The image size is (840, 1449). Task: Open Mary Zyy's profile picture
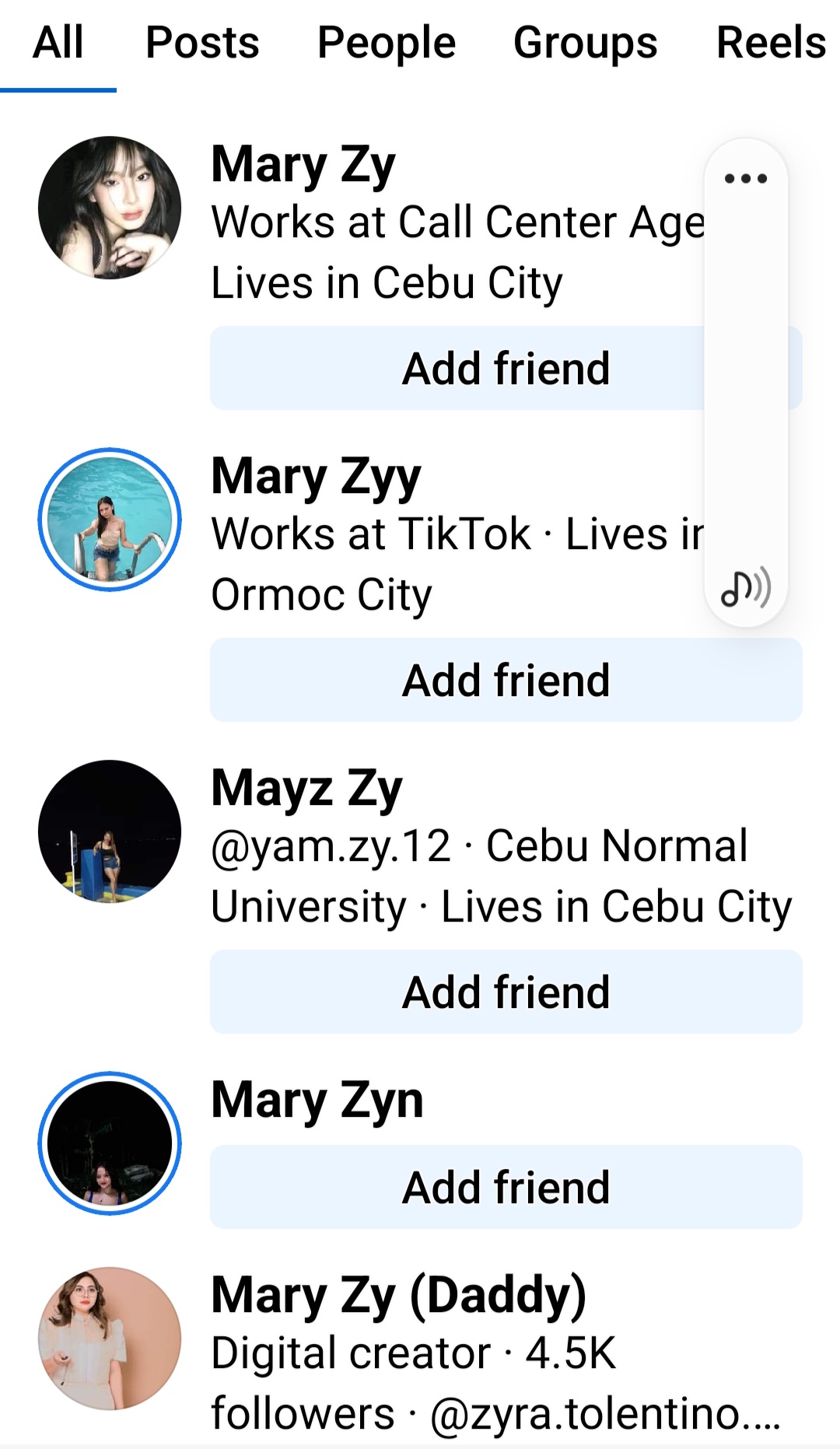point(110,520)
